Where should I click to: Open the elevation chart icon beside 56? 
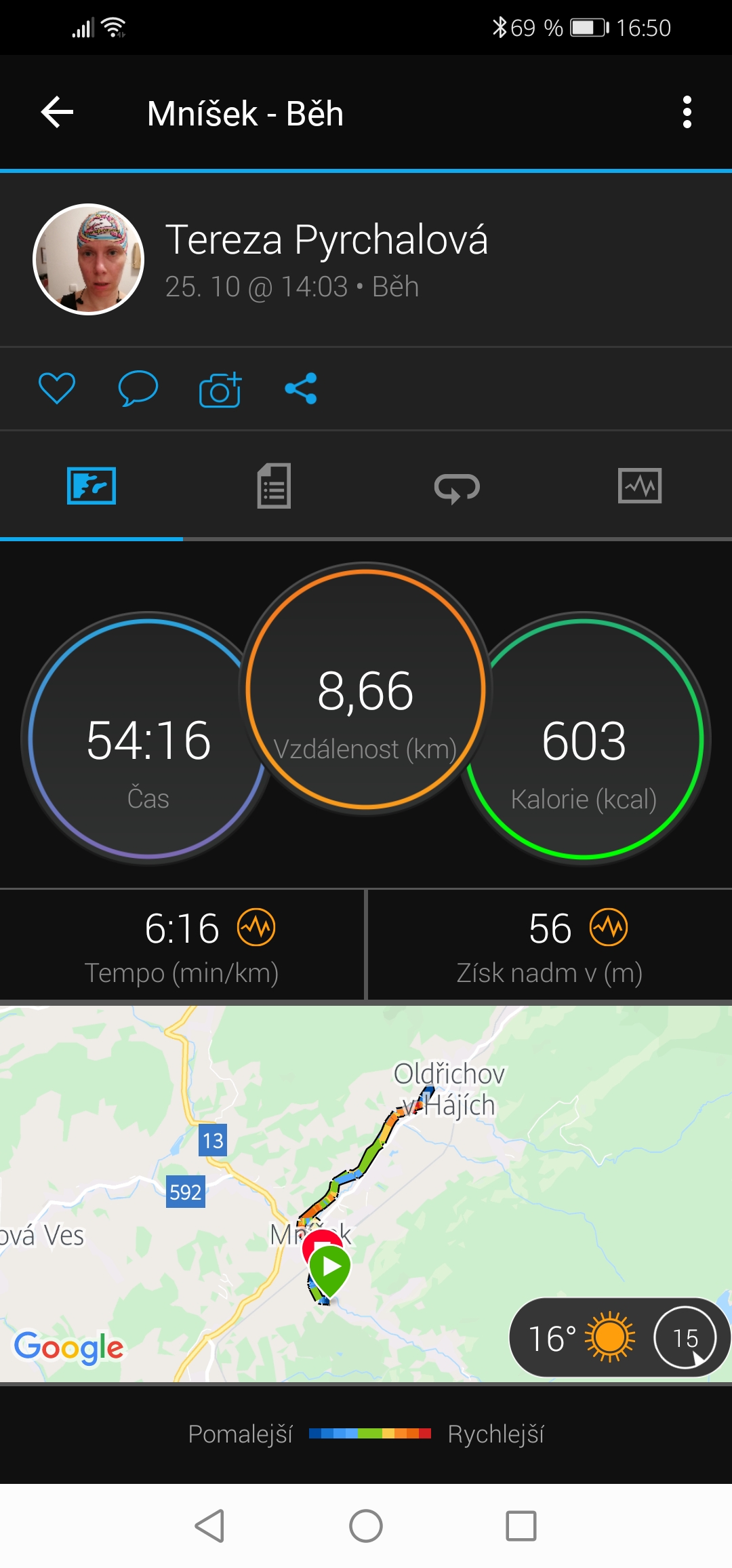(609, 927)
